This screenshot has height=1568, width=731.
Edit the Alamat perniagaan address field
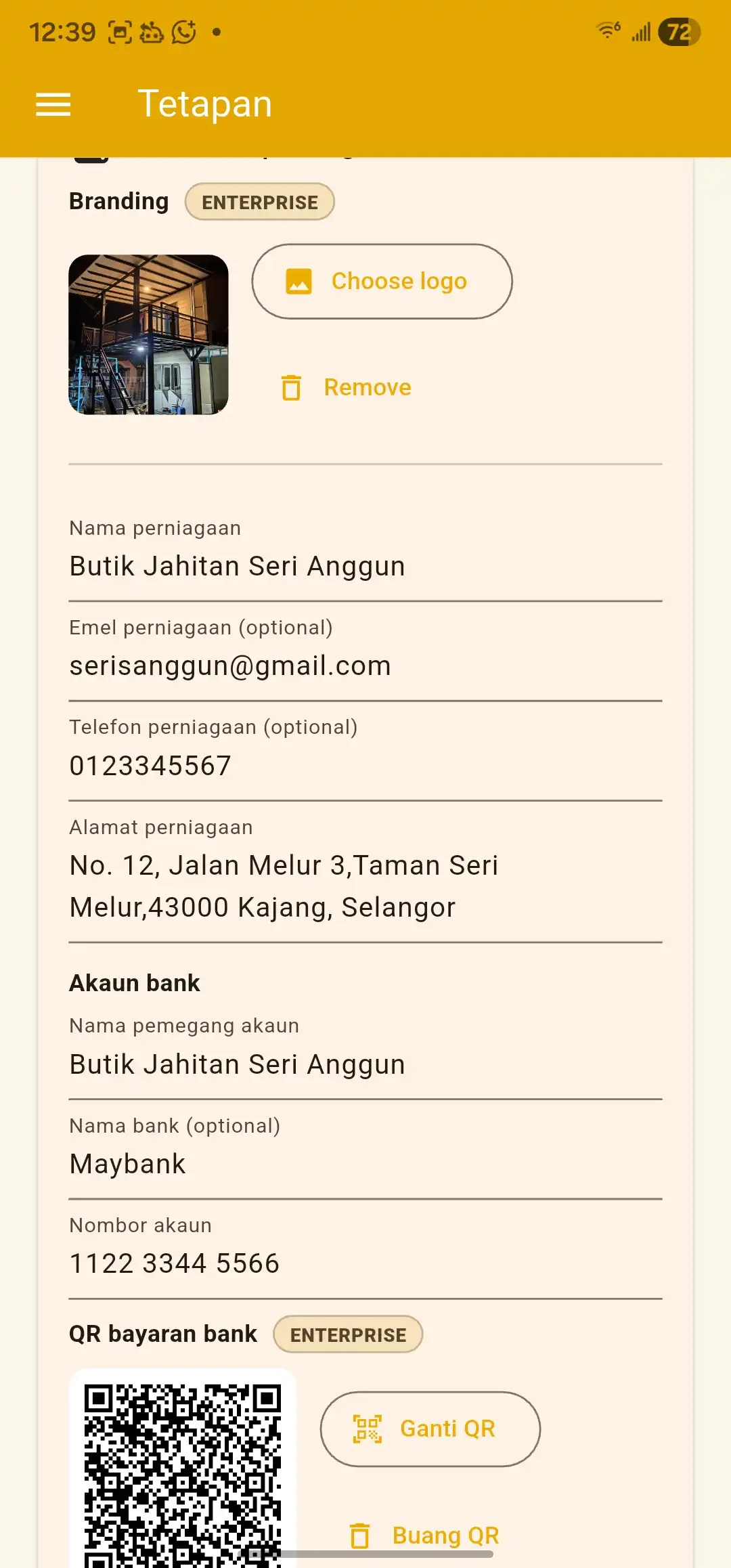[x=364, y=886]
